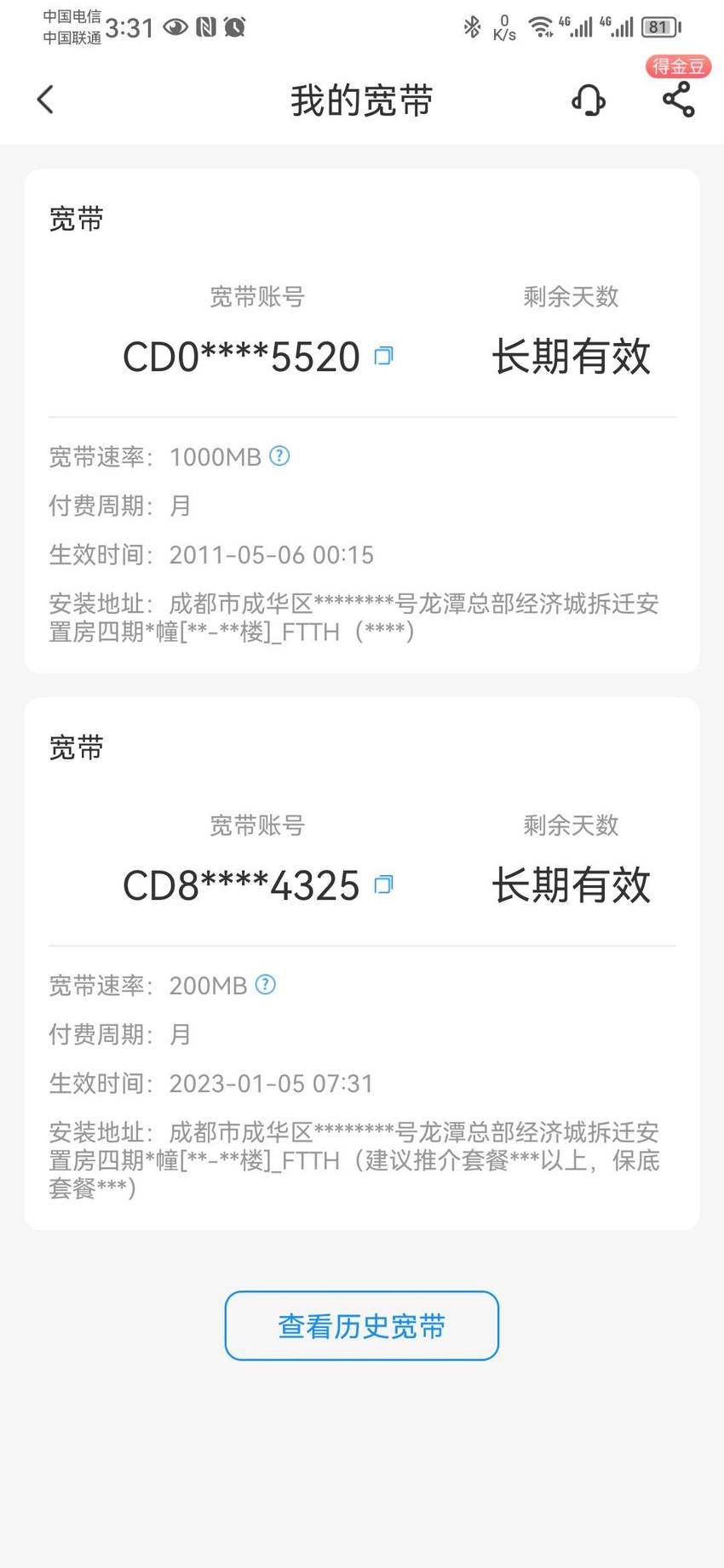Open customer service headset icon
Viewport: 724px width, 1568px height.
pos(589,100)
